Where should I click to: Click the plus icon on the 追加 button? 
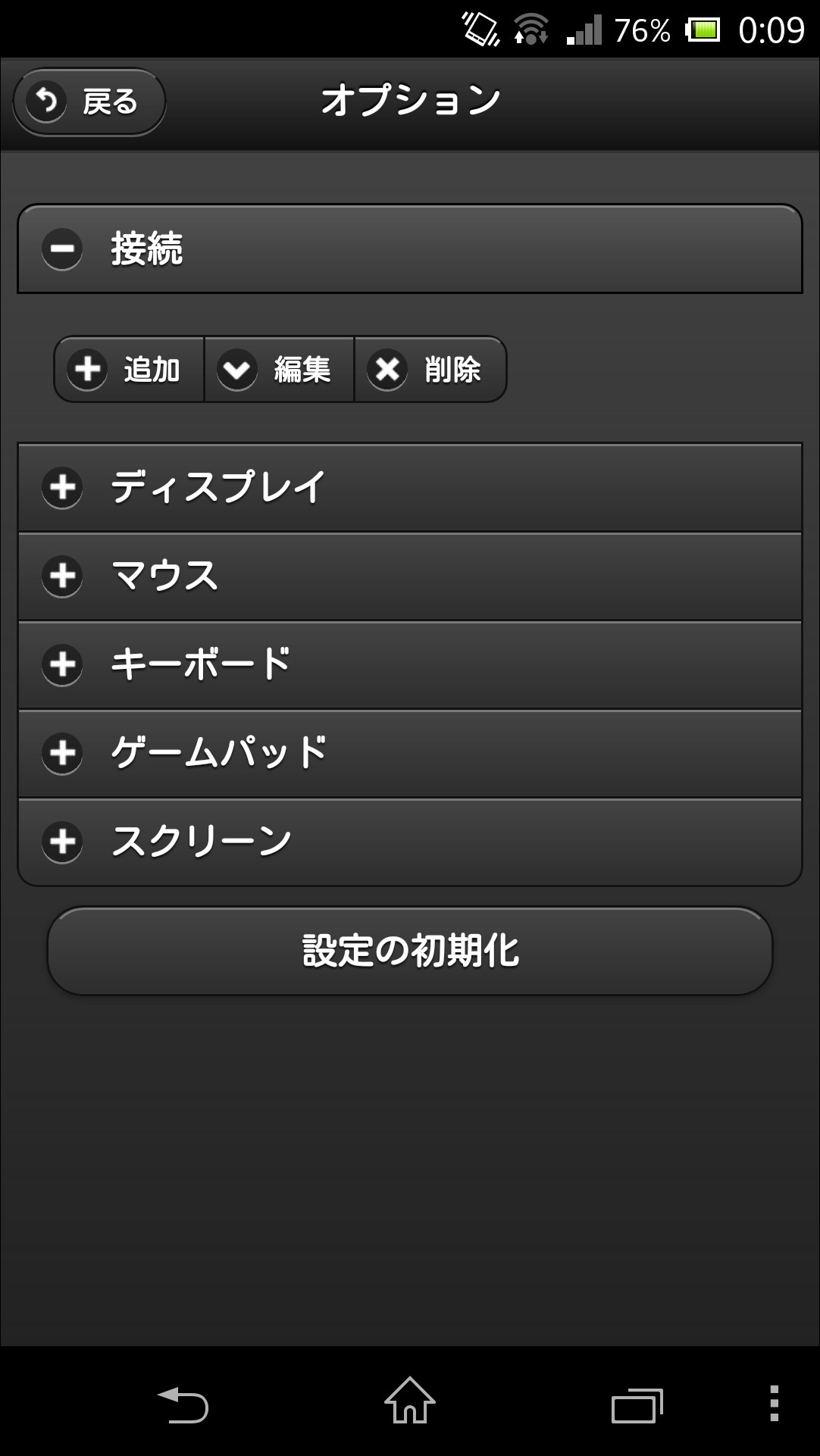(x=89, y=370)
